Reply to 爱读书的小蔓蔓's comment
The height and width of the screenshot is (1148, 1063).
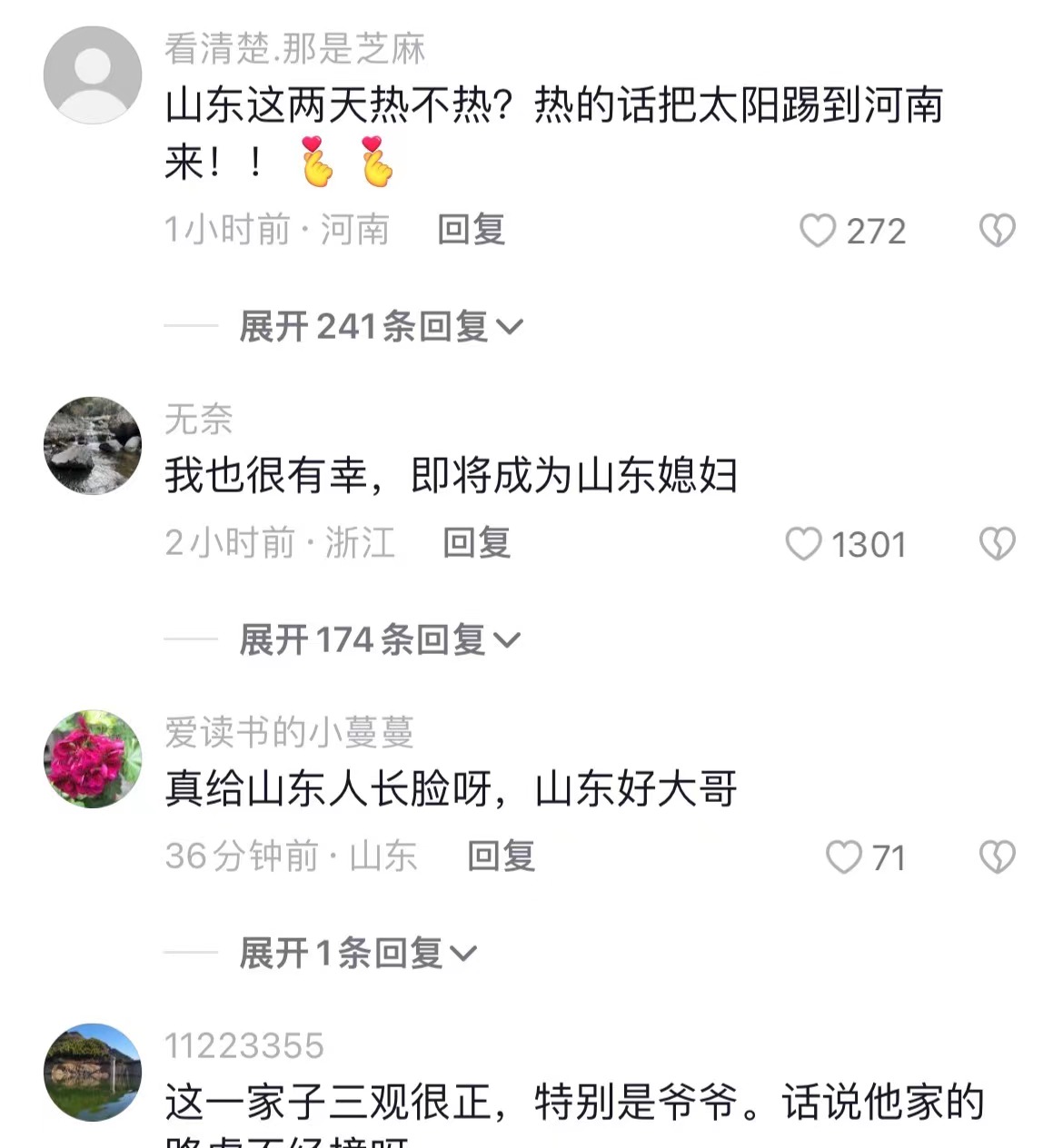(502, 856)
